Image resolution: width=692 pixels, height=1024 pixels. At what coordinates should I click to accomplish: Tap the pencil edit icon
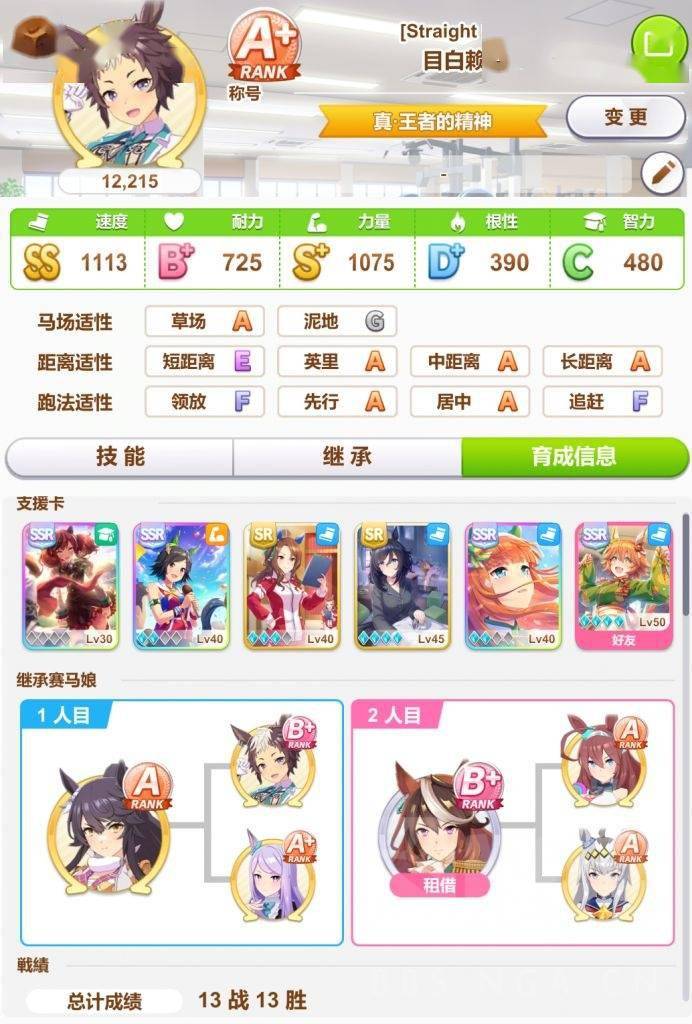click(662, 173)
